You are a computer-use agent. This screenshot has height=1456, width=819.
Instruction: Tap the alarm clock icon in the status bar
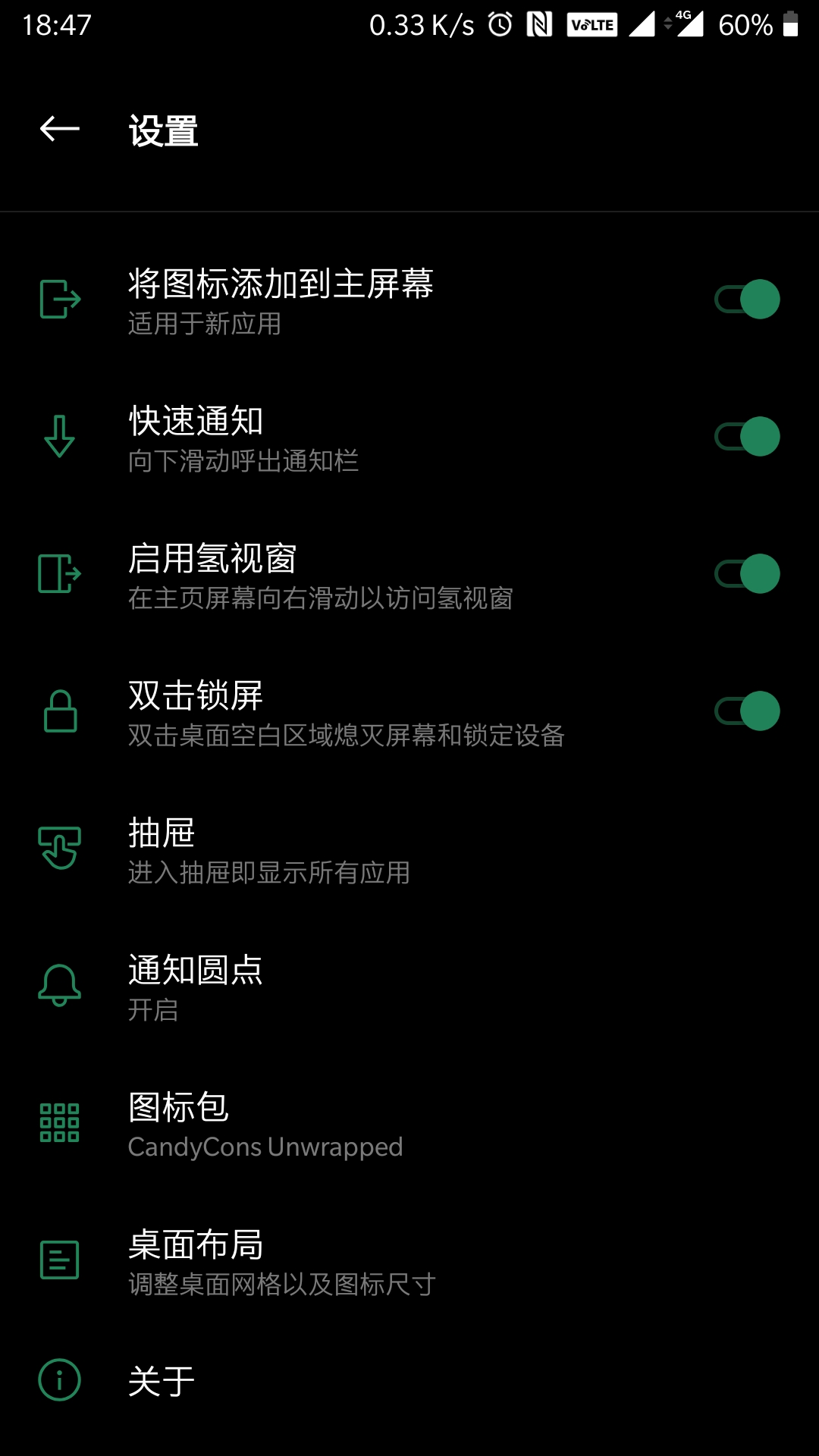(502, 24)
